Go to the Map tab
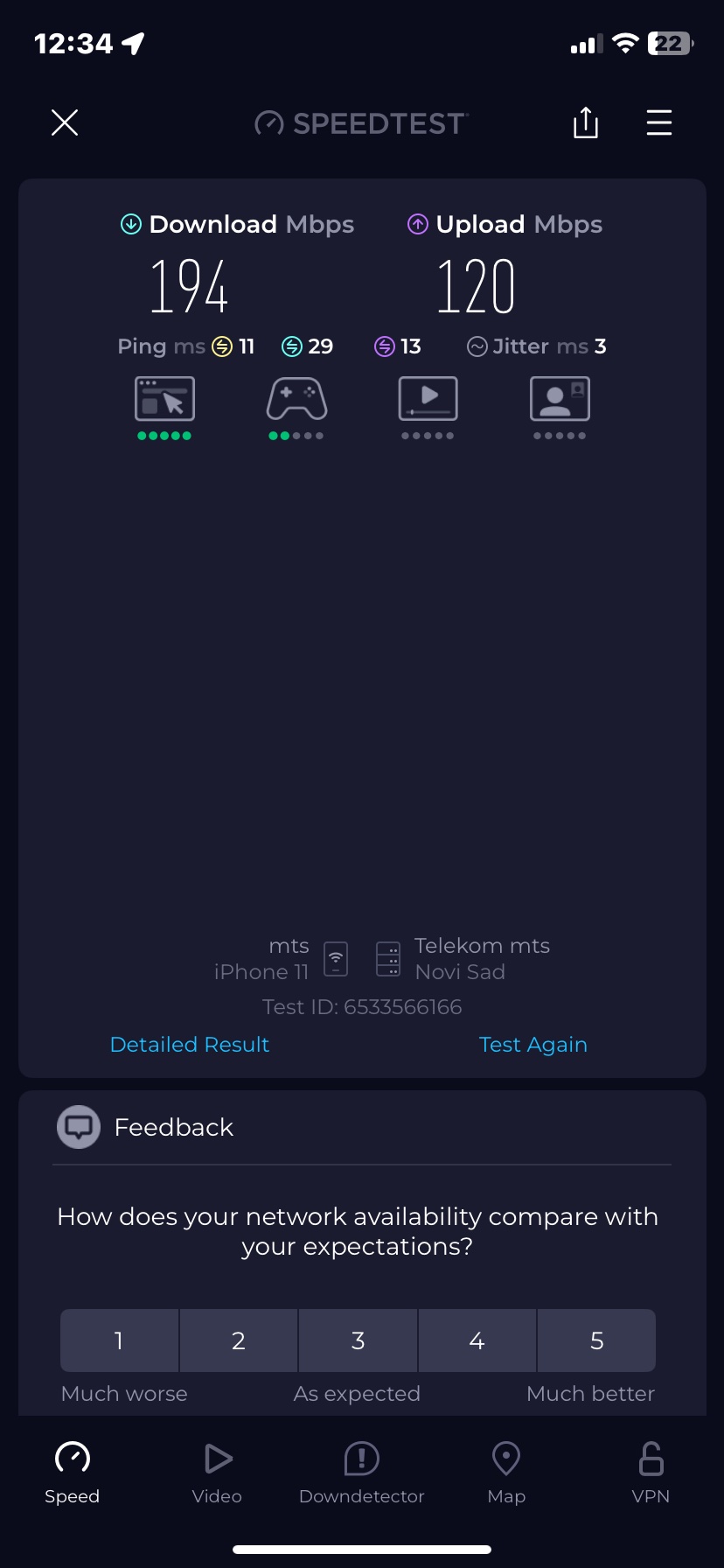724x1568 pixels. [x=506, y=1473]
